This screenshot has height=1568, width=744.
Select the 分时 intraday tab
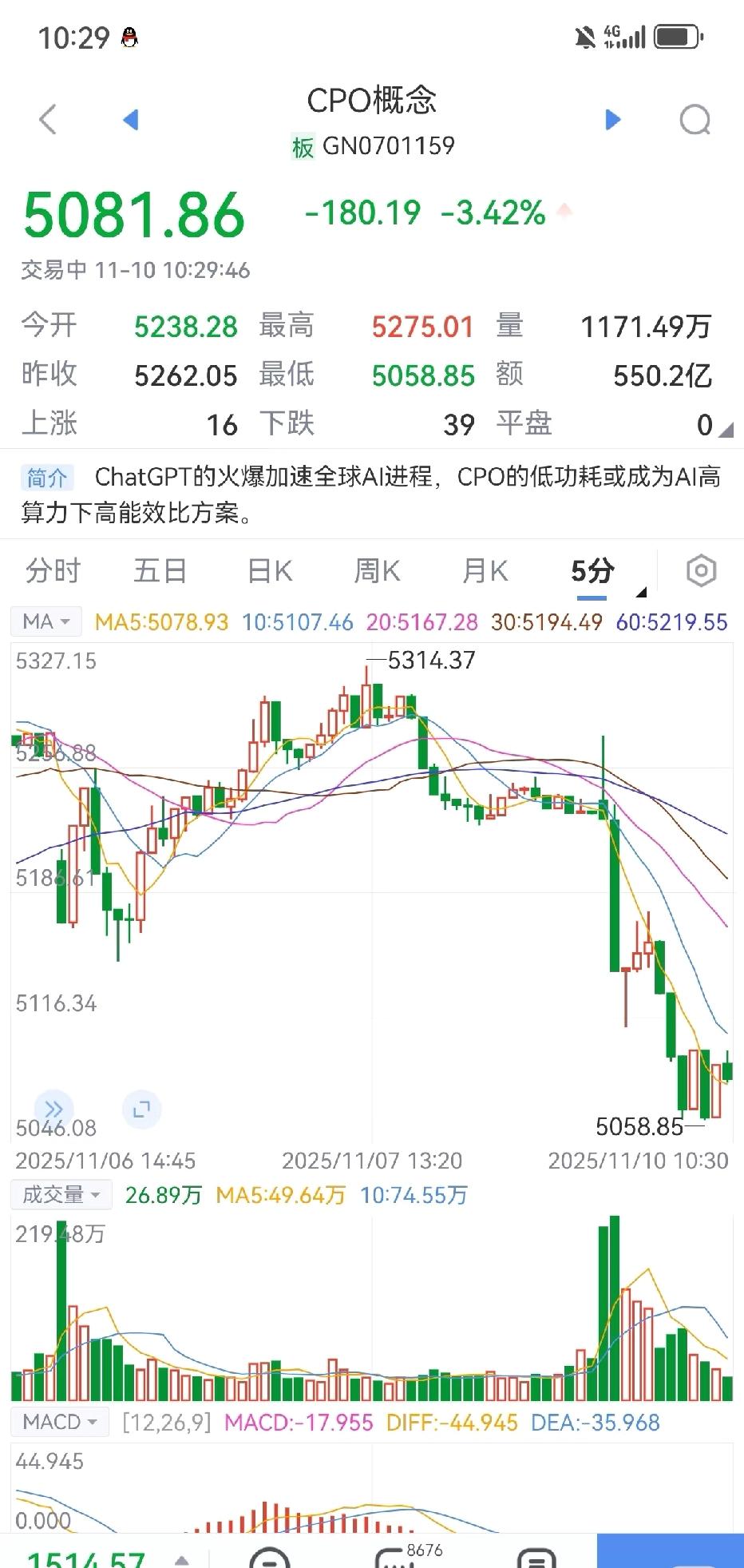pyautogui.click(x=53, y=570)
